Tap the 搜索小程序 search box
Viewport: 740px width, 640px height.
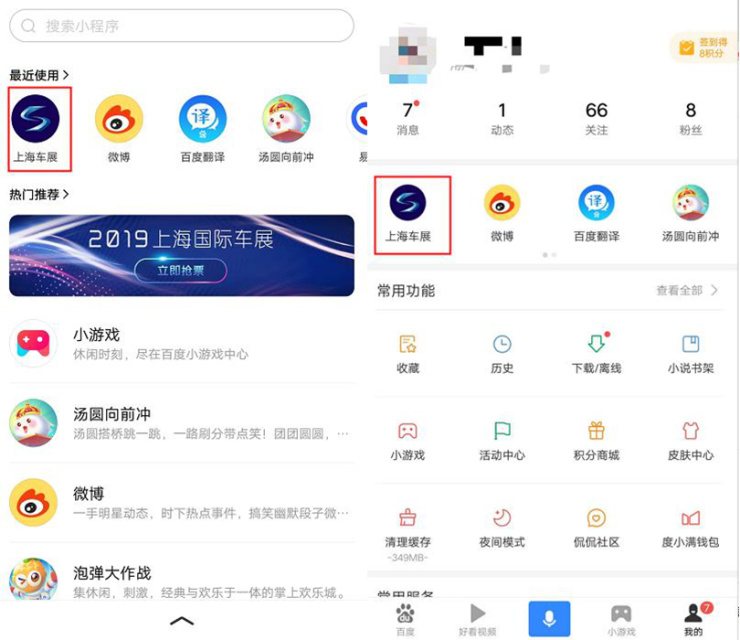181,26
